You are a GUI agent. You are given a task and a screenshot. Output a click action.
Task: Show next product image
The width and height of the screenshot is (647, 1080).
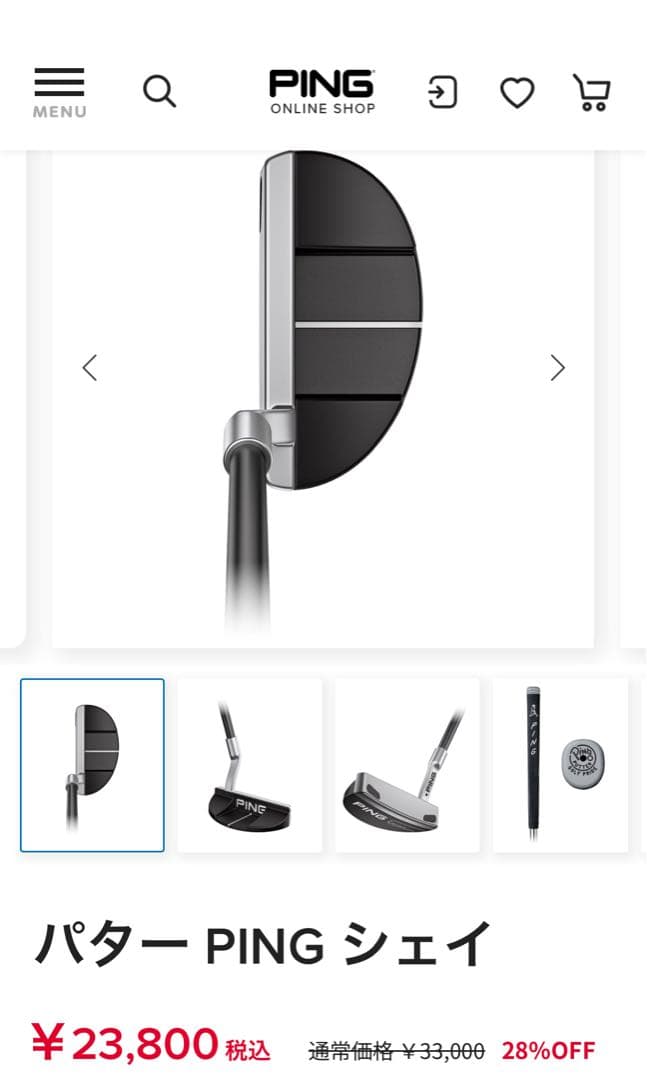coord(557,368)
